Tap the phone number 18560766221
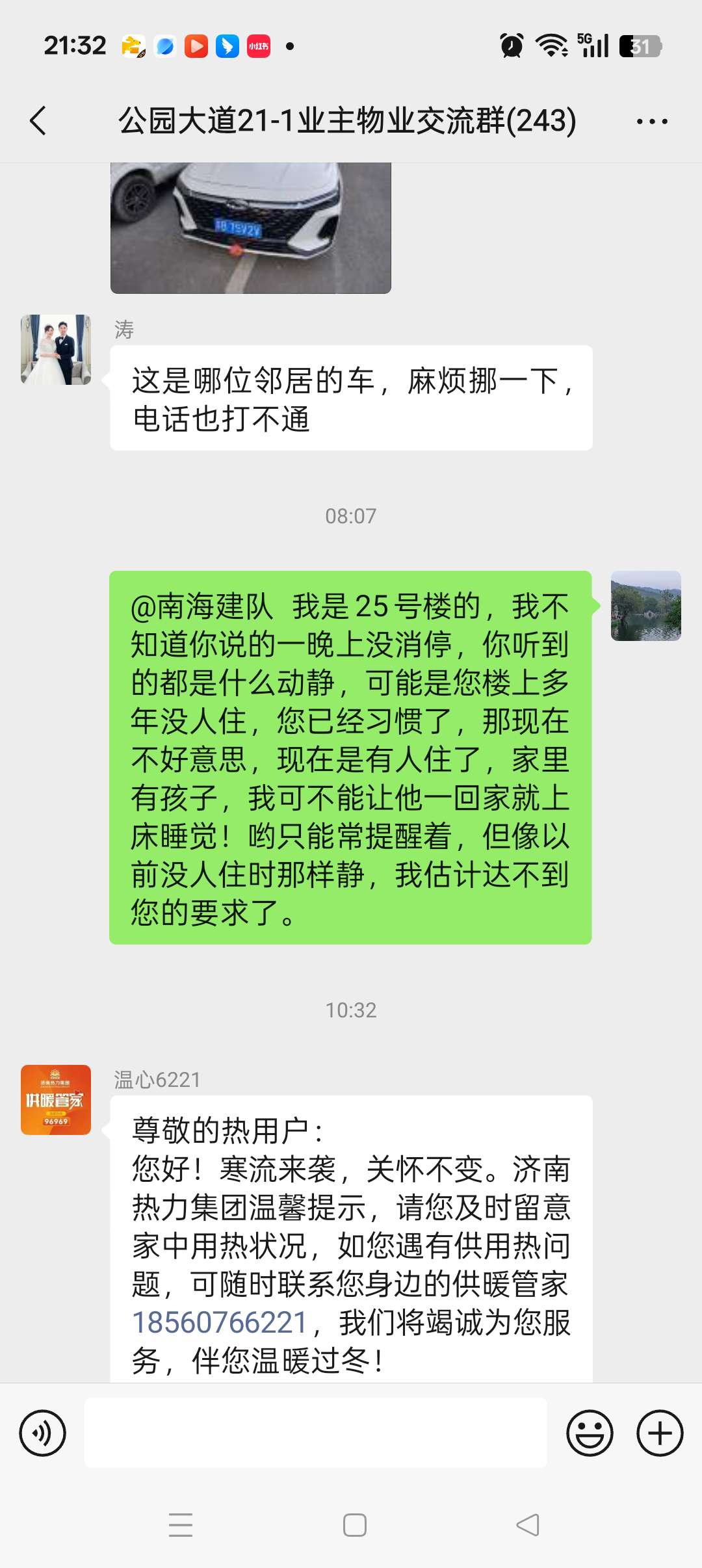Screen dimensions: 702x1568 pos(220,1322)
